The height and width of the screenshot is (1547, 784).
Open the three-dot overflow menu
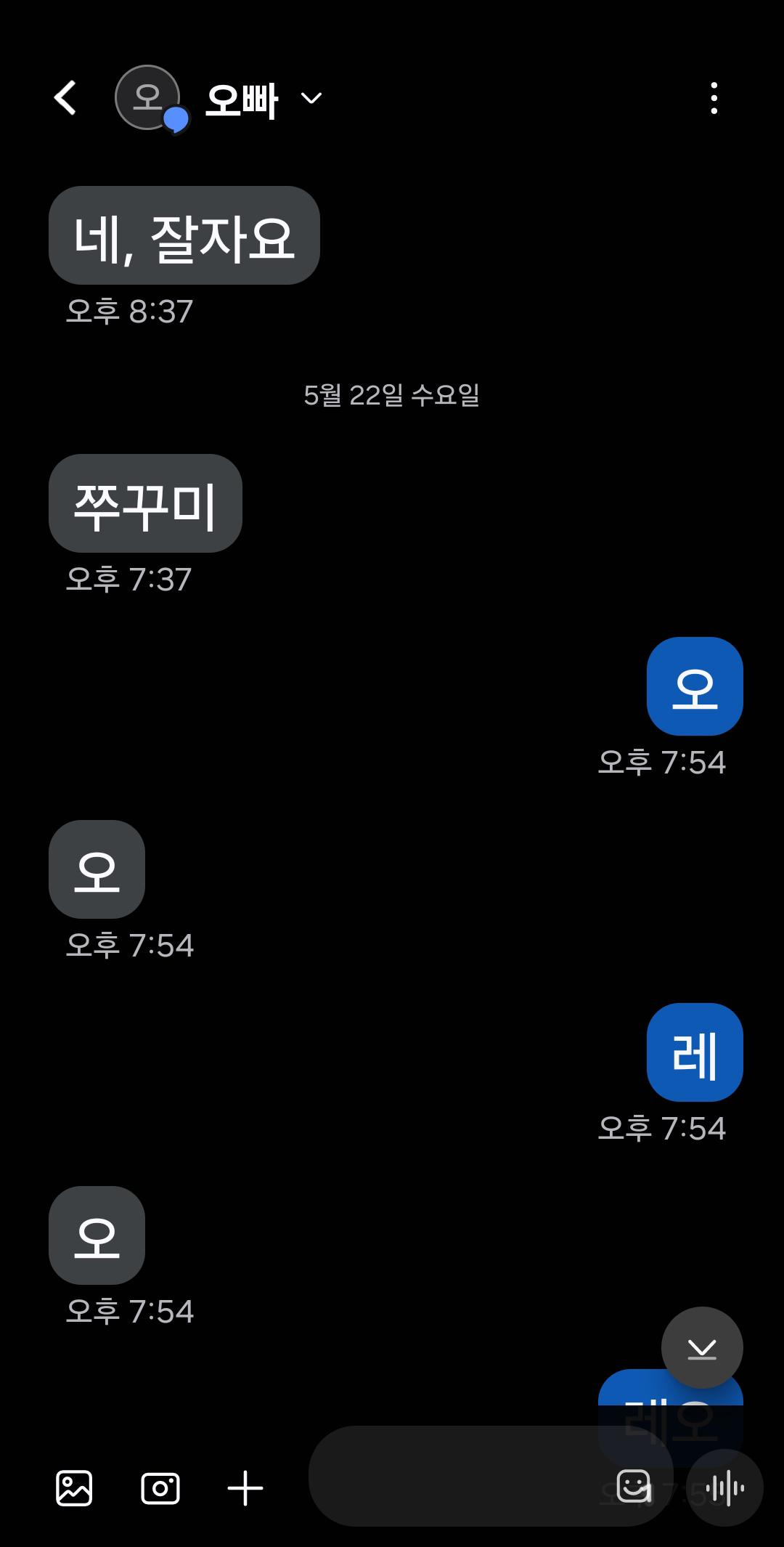point(714,98)
